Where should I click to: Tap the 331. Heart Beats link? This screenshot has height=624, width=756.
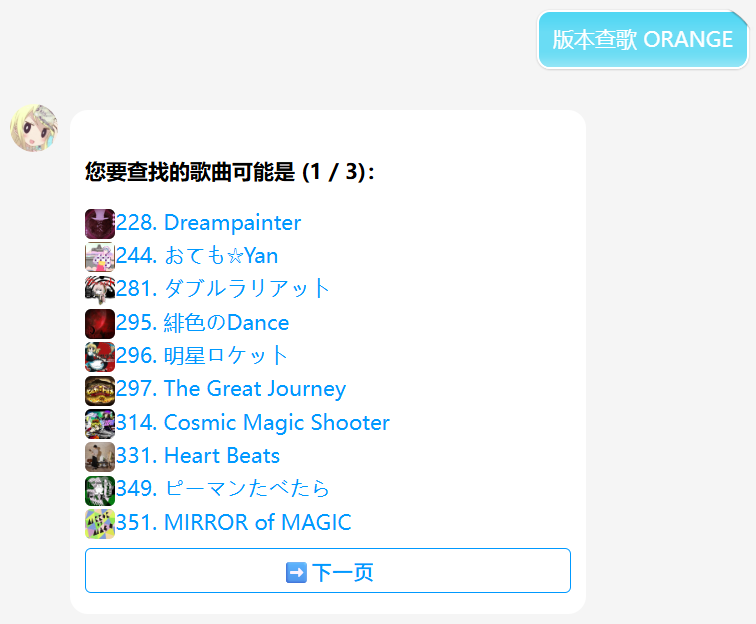198,456
